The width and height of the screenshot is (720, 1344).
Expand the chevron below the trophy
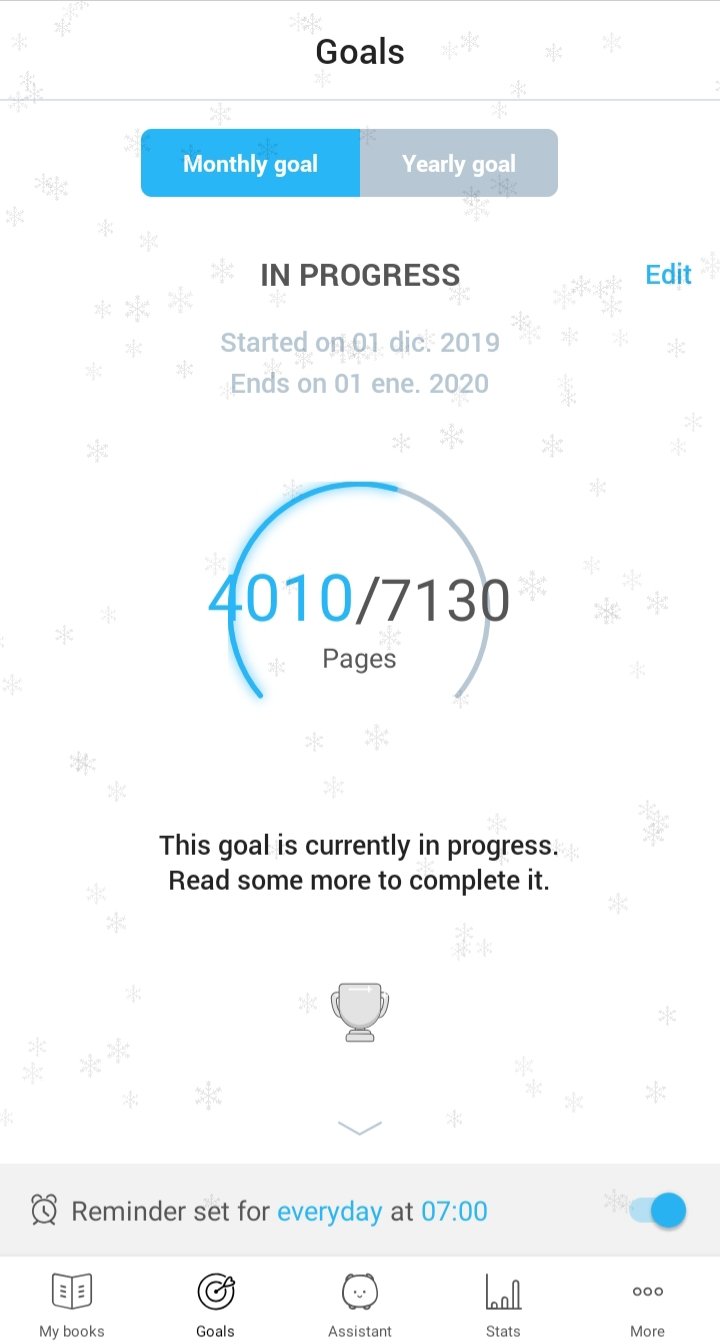click(x=360, y=1128)
